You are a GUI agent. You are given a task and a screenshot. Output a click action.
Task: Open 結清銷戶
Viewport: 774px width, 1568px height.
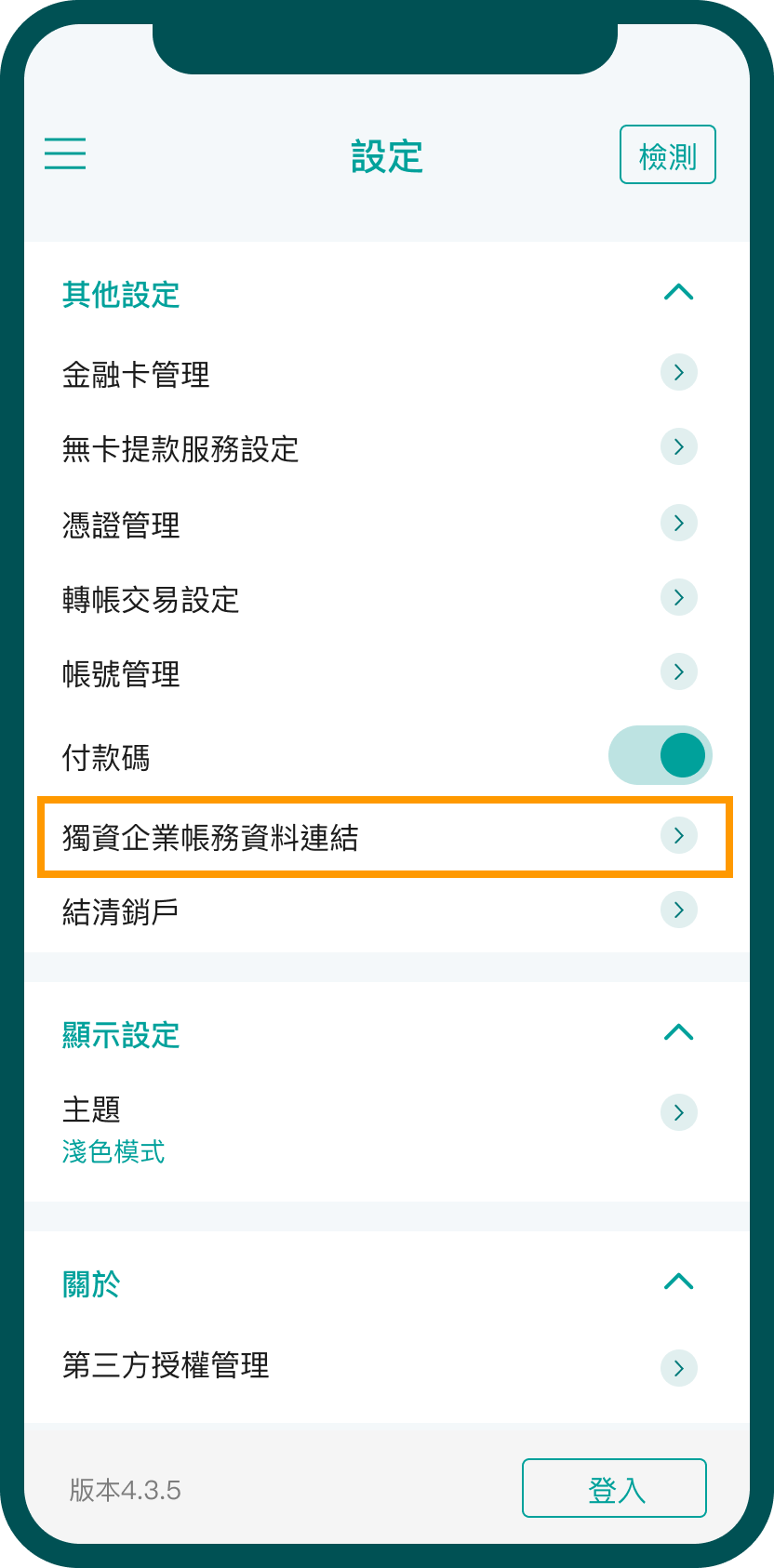pyautogui.click(x=678, y=910)
